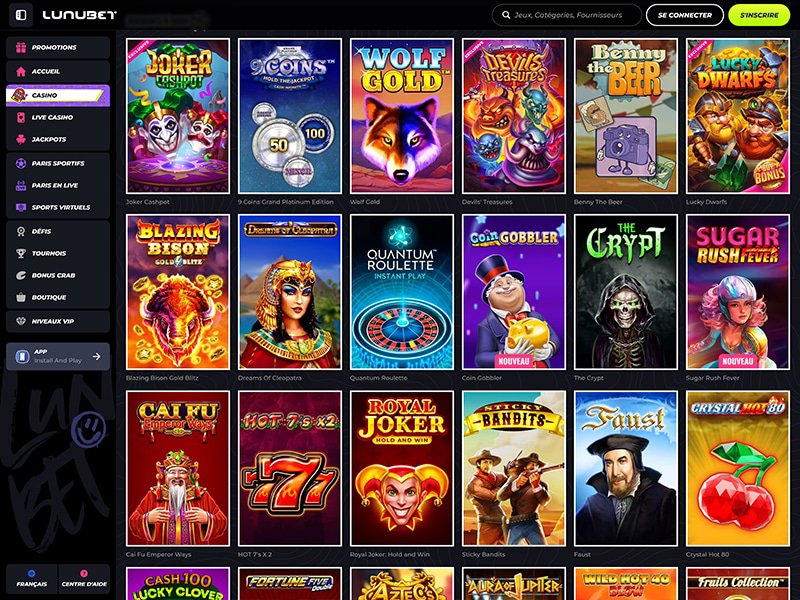Tap the App Install And Play banner
Screen dimensions: 800x600
(57, 356)
